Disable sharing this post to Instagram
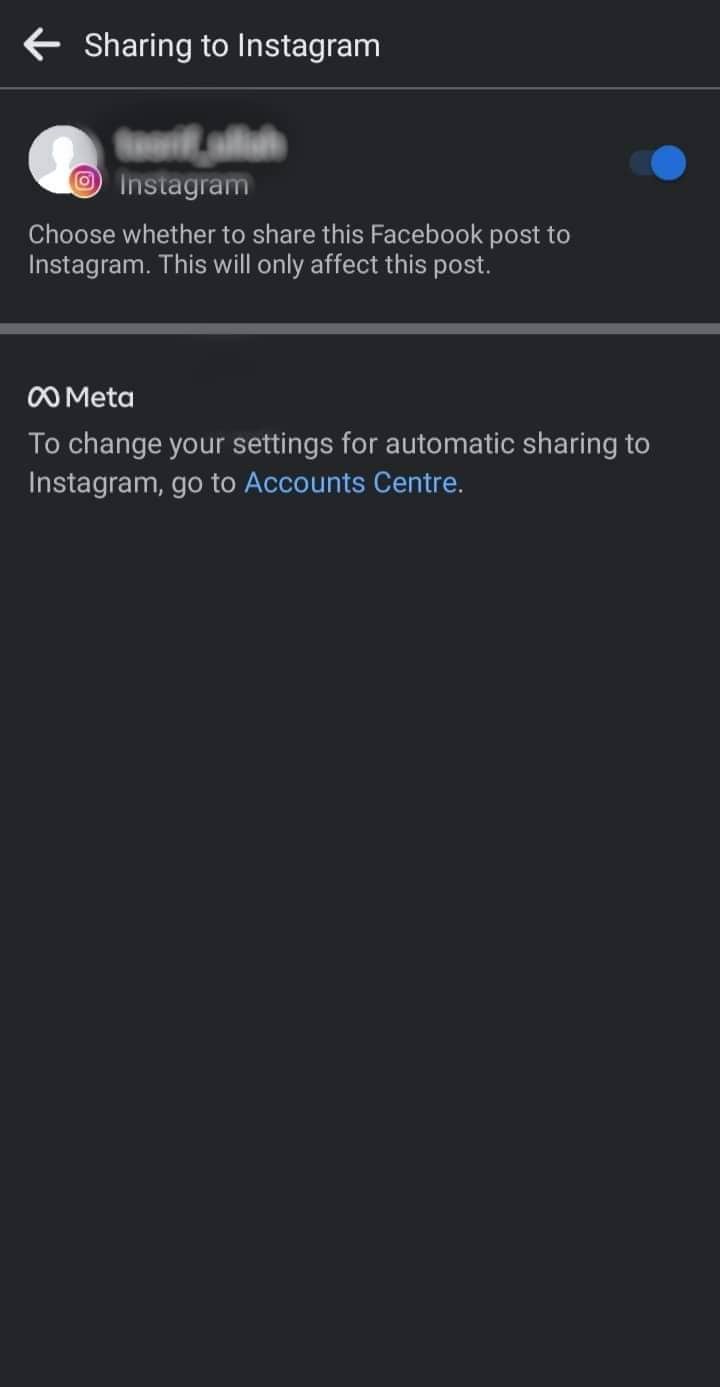Viewport: 720px width, 1387px height. (x=658, y=162)
